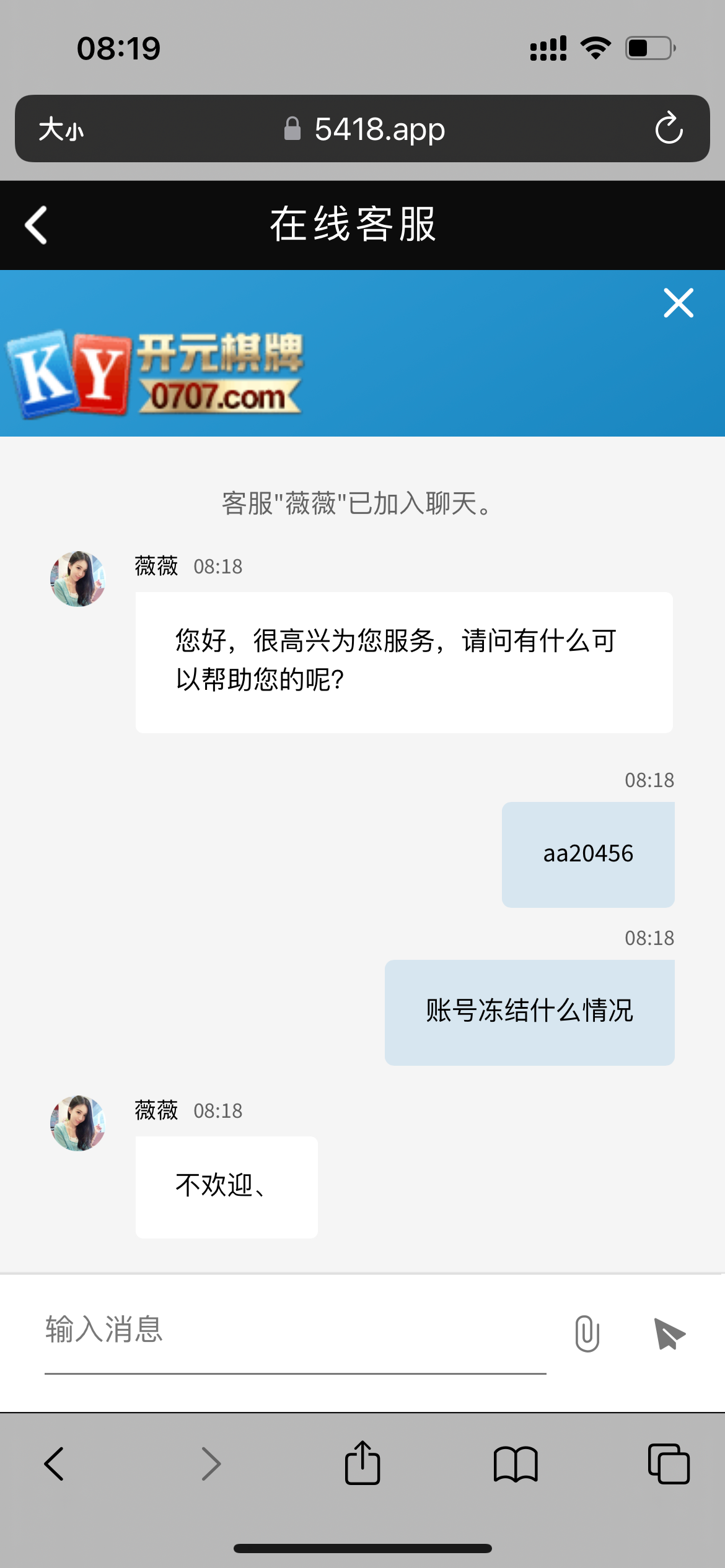Go back from the 在线客服 header
This screenshot has height=1568, width=725.
[36, 225]
